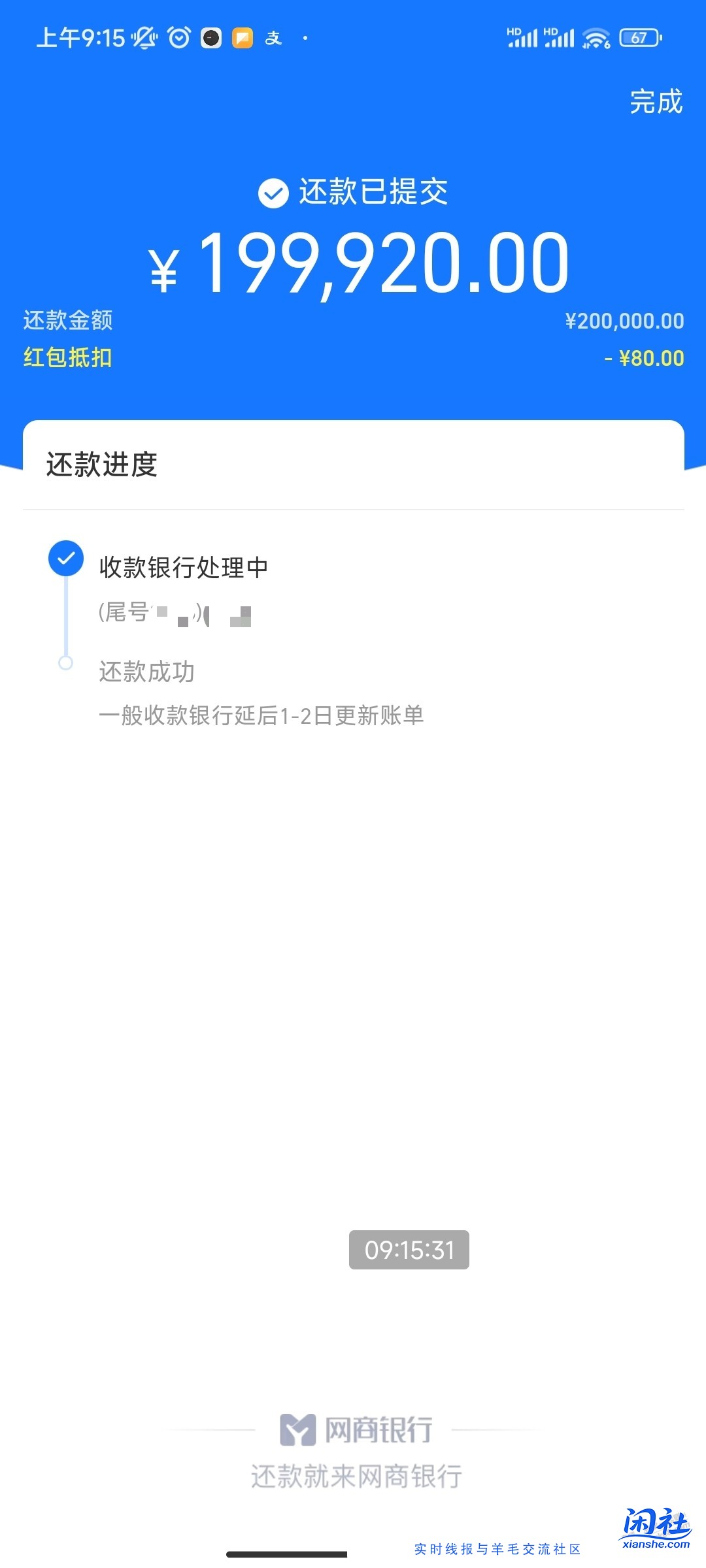Click the alarm clock icon in status bar
This screenshot has height=1568, width=706.
(178, 38)
